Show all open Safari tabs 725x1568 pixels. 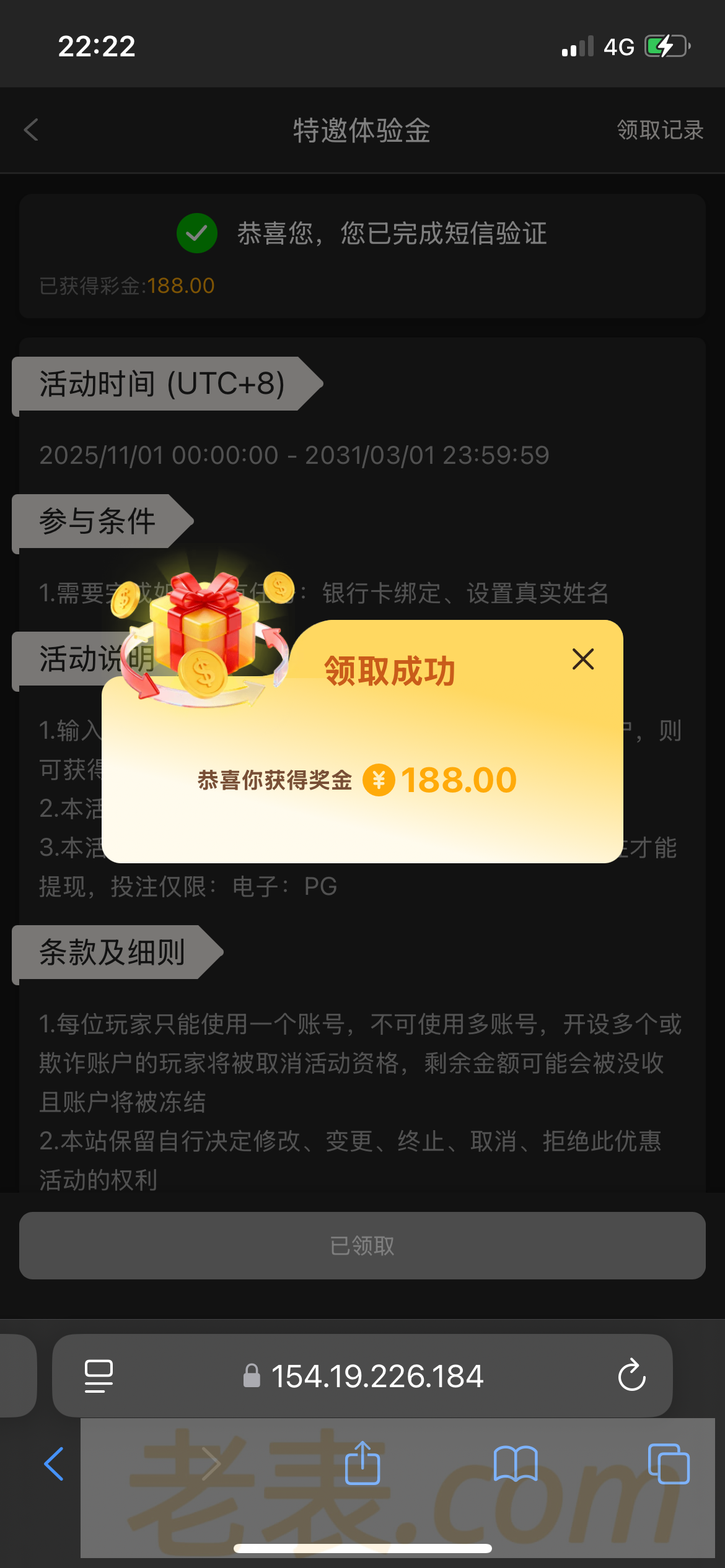coord(669,1463)
